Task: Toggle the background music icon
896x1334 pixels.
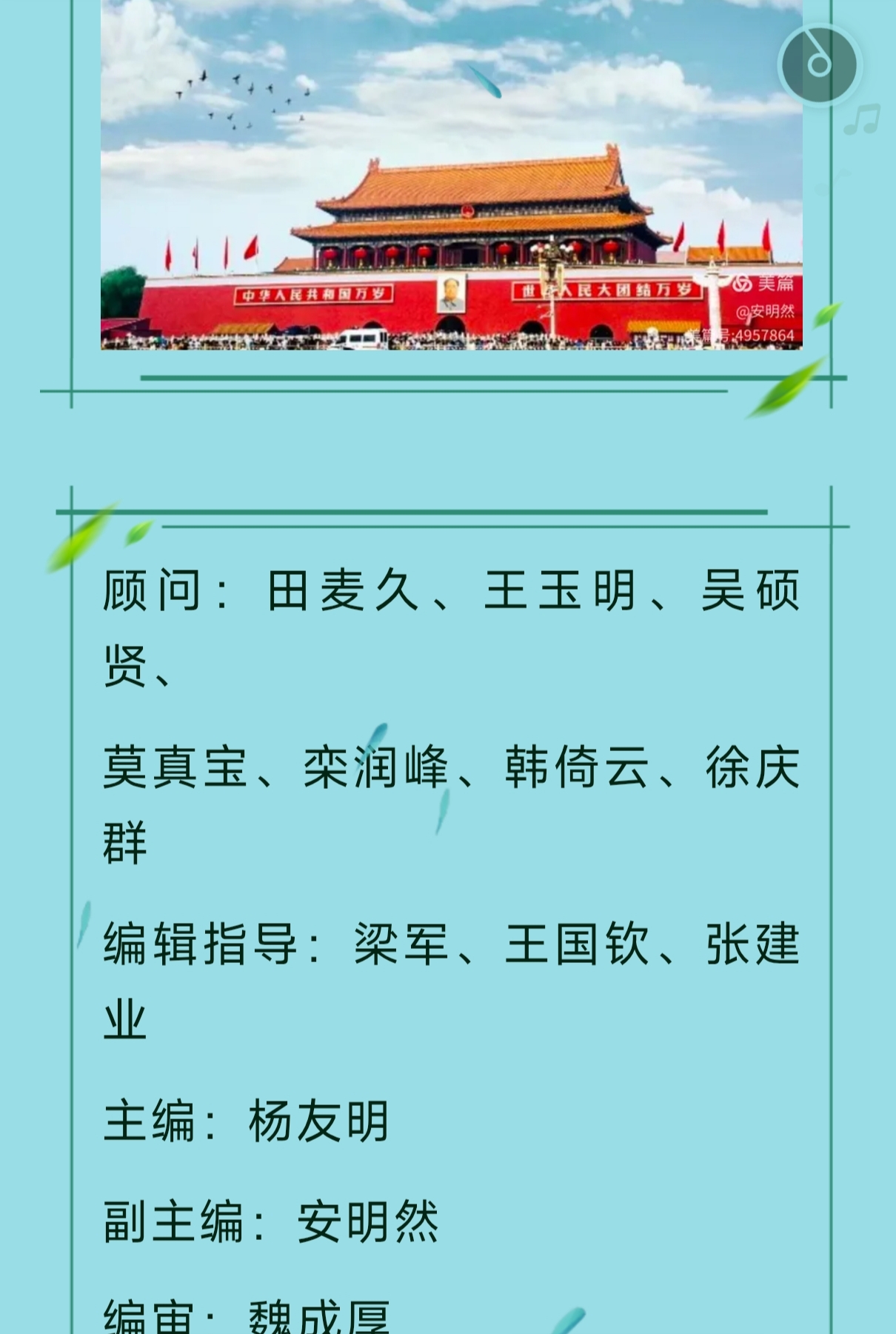Action: click(819, 64)
